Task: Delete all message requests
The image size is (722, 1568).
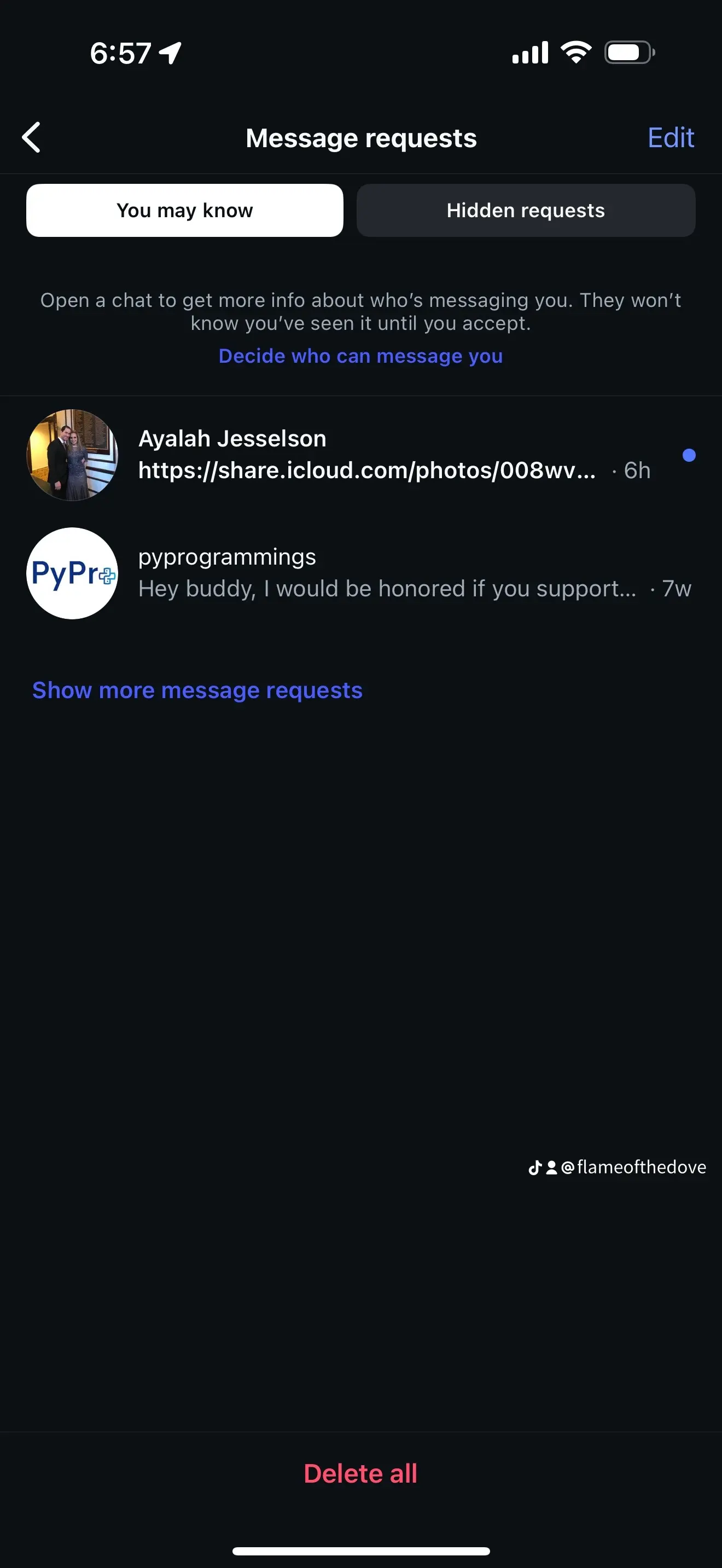Action: [360, 1474]
